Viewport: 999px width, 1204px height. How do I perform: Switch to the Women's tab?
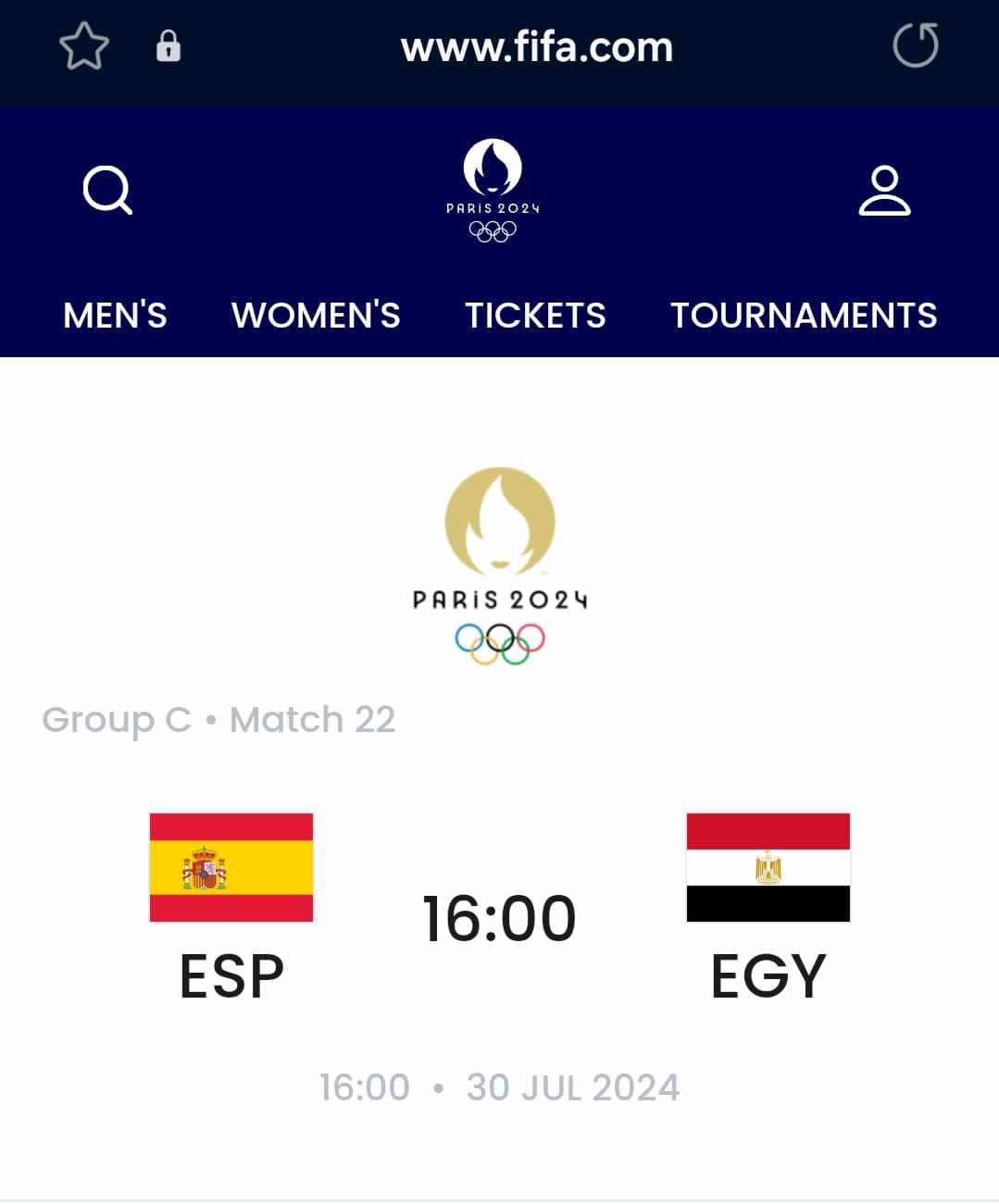tap(316, 316)
